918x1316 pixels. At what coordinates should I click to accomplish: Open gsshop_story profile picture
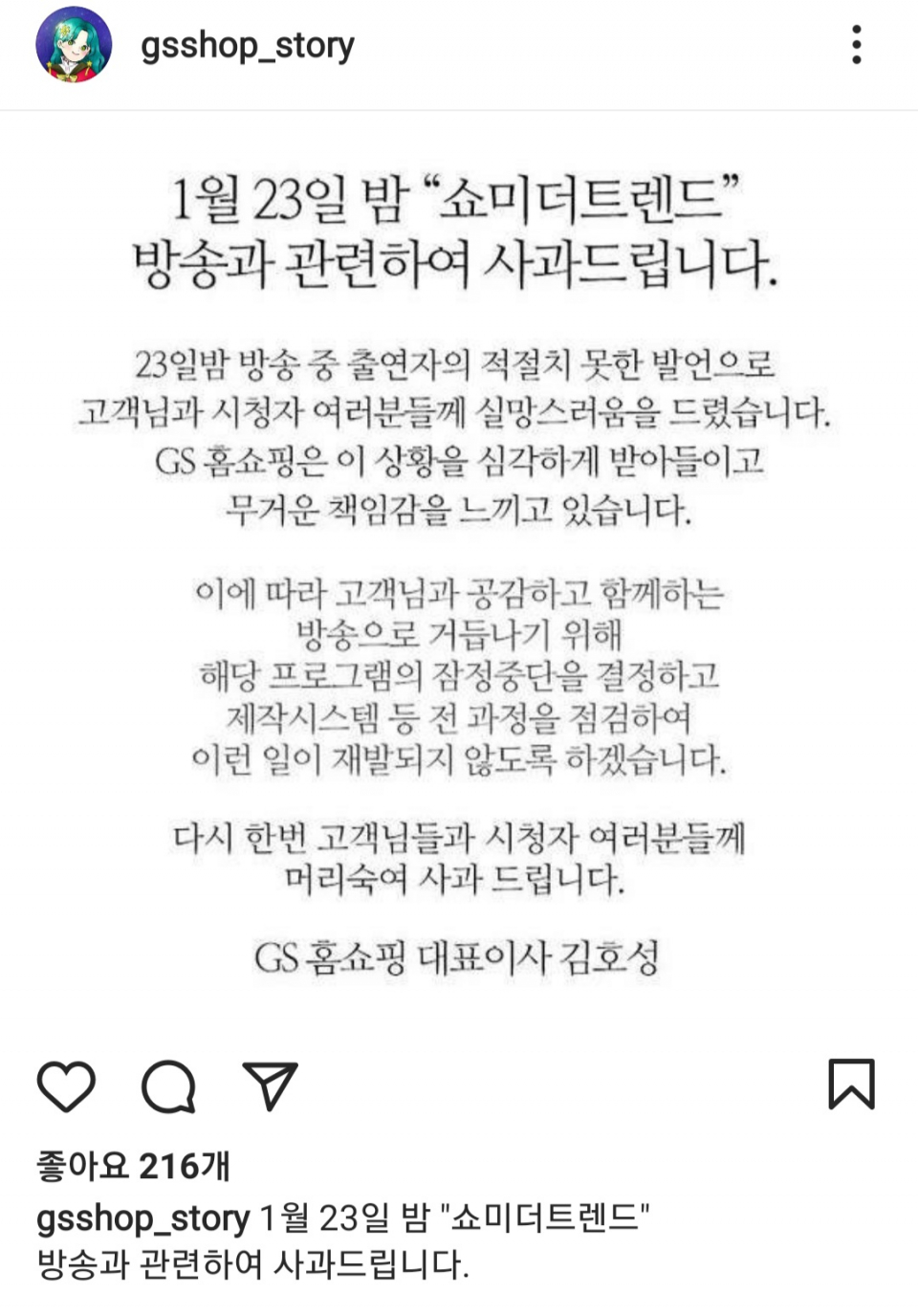pyautogui.click(x=74, y=45)
